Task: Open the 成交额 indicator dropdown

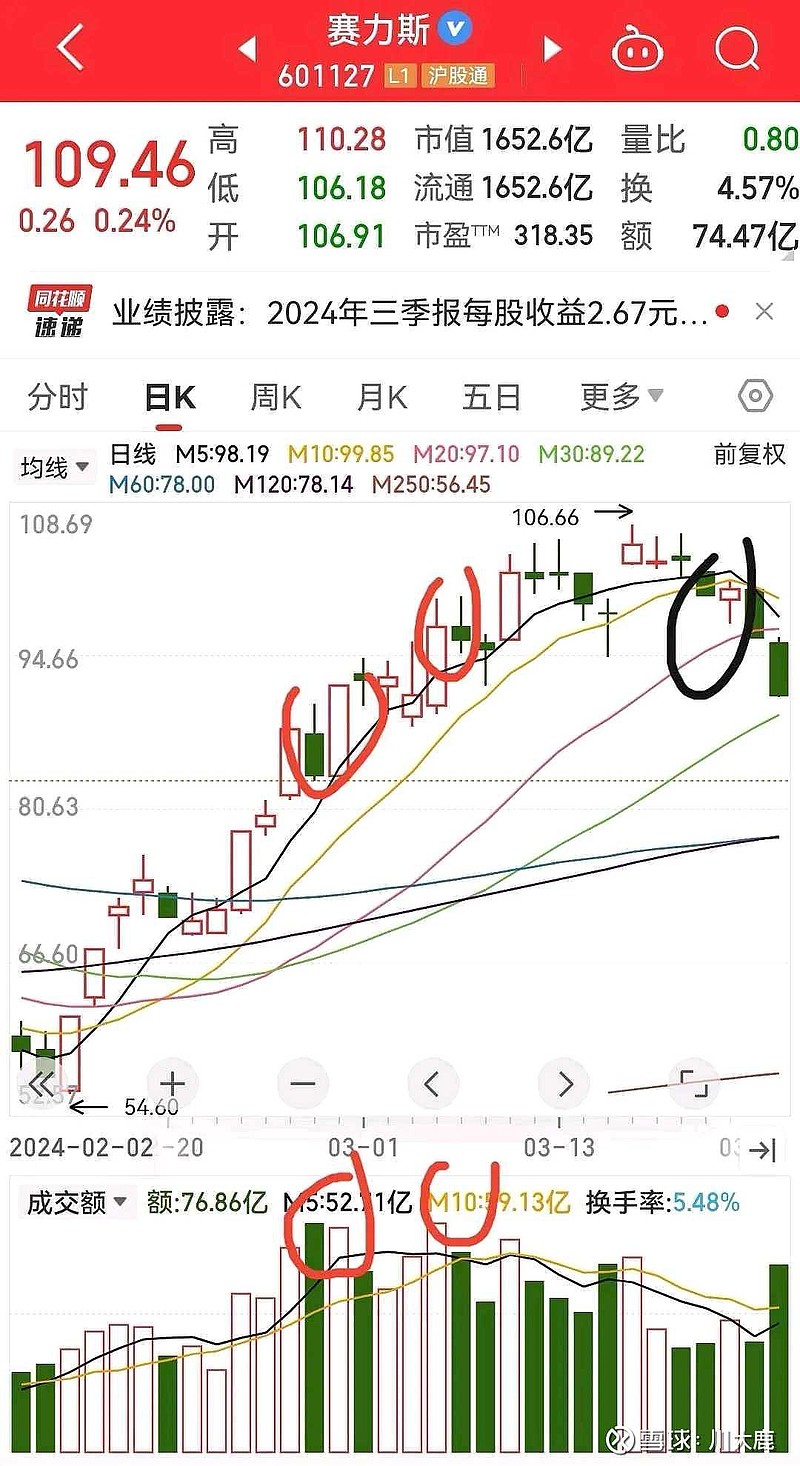Action: [77, 1201]
